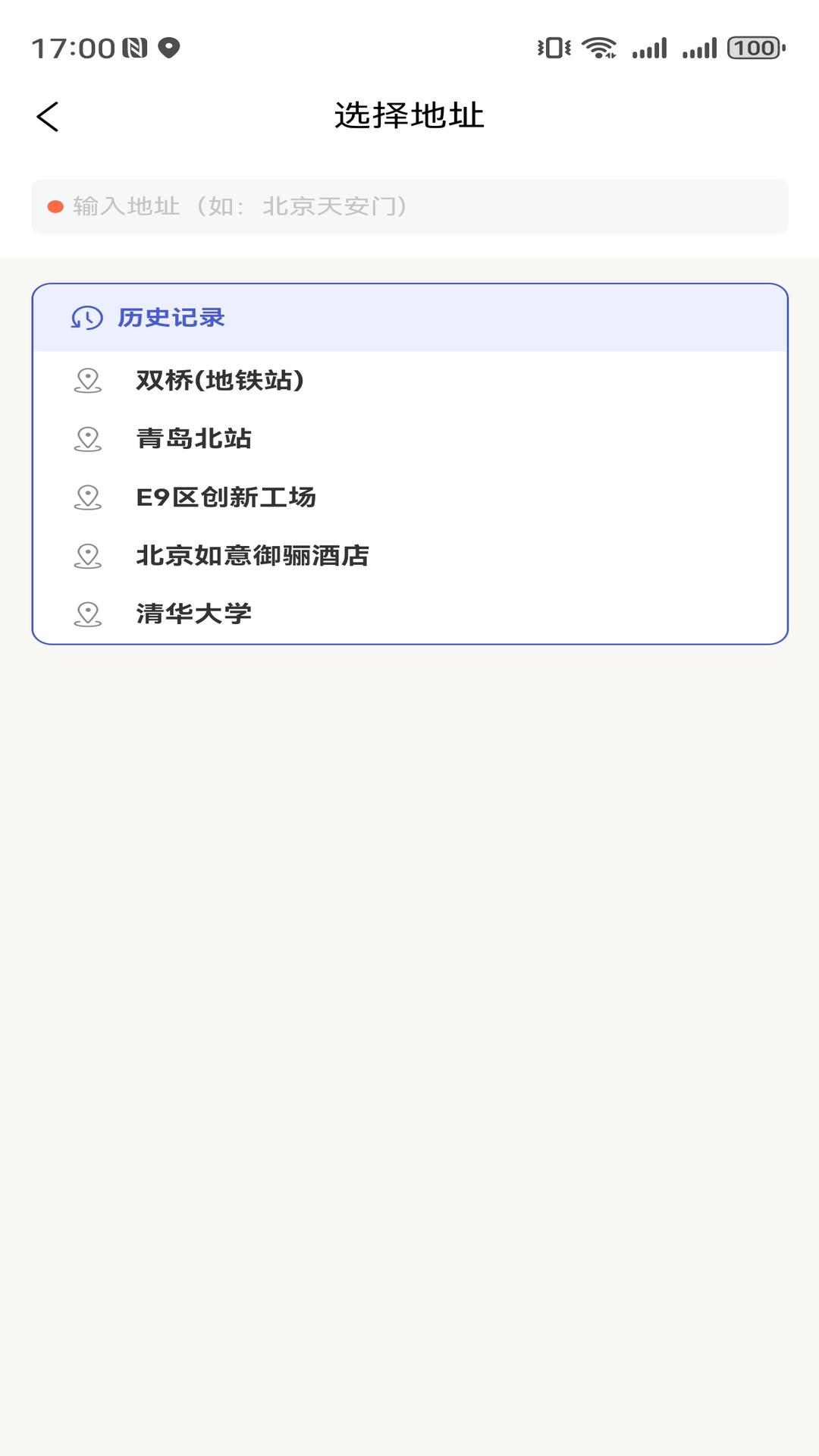This screenshot has width=819, height=1456.
Task: Tap the location pin beside 青岛北站
Action: (x=86, y=439)
